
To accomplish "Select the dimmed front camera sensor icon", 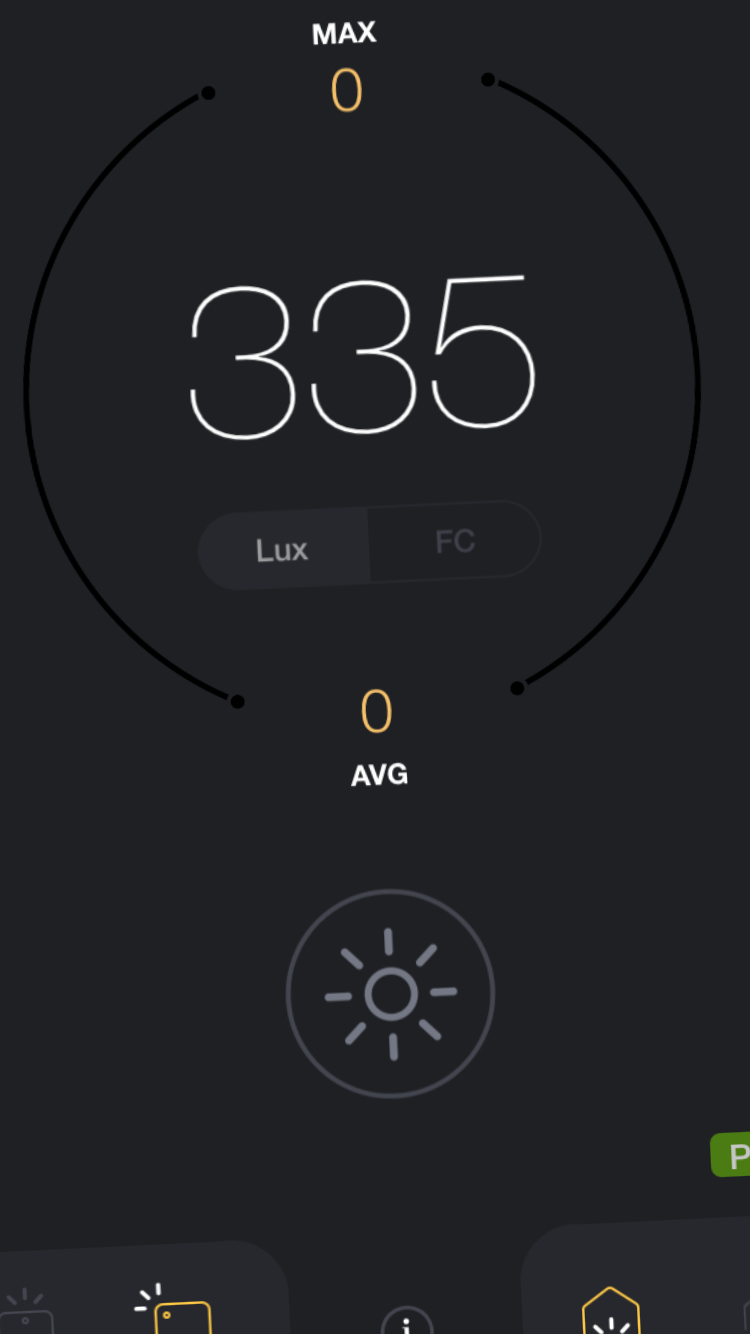I will coord(25,1312).
